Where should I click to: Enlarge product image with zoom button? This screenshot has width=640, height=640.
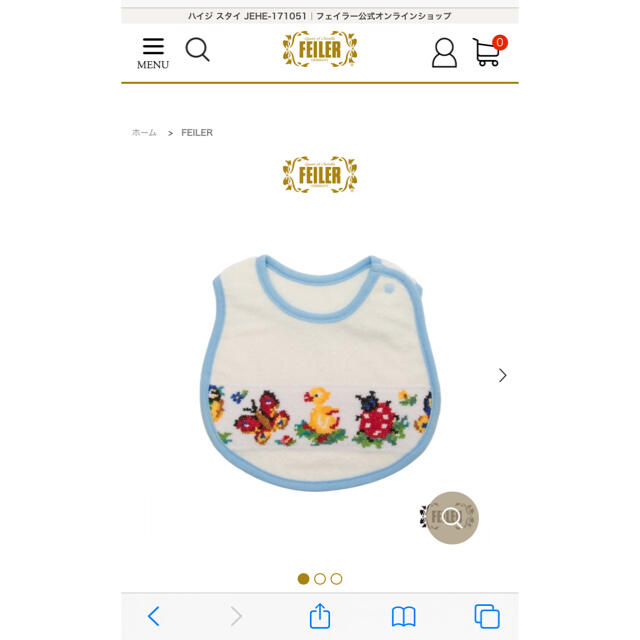pos(452,517)
